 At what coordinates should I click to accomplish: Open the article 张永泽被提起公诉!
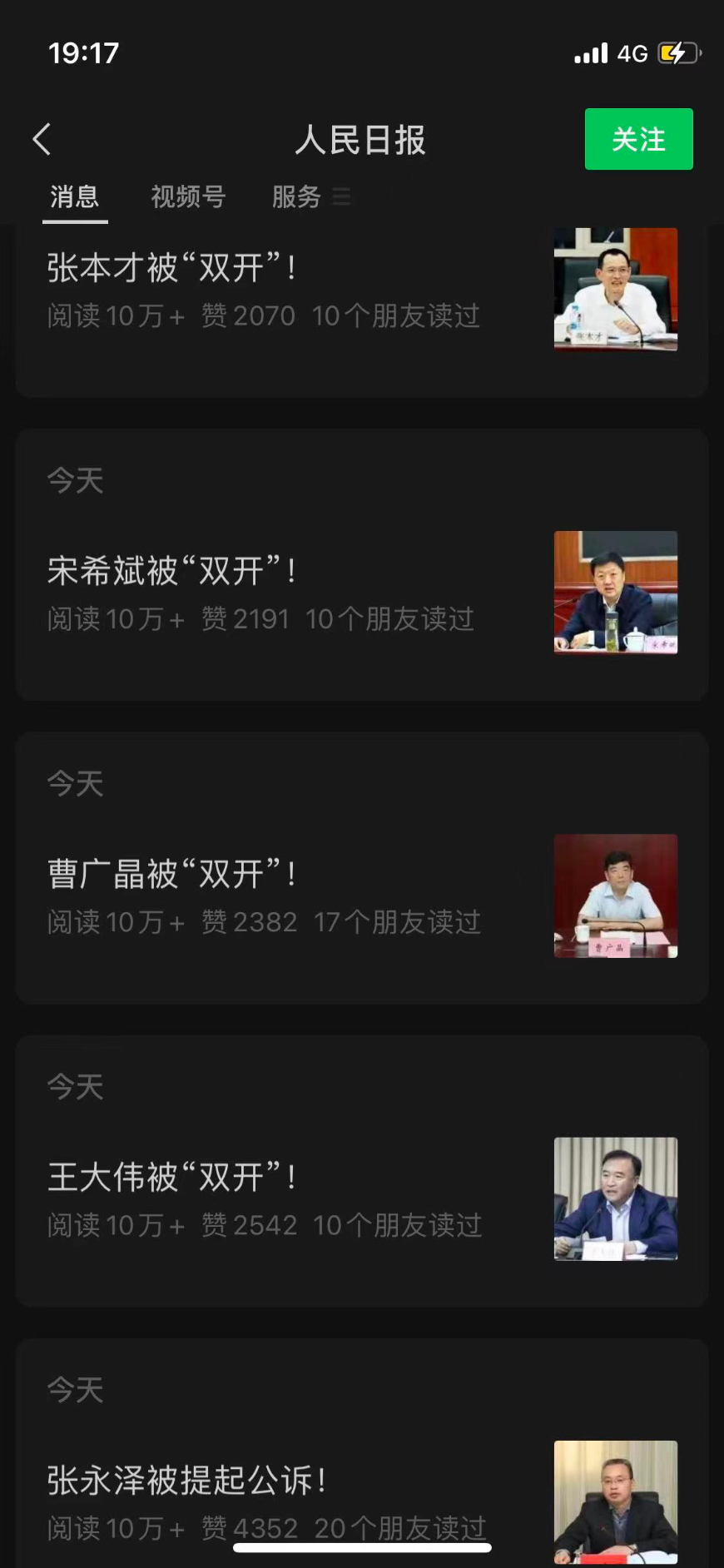click(x=187, y=1480)
